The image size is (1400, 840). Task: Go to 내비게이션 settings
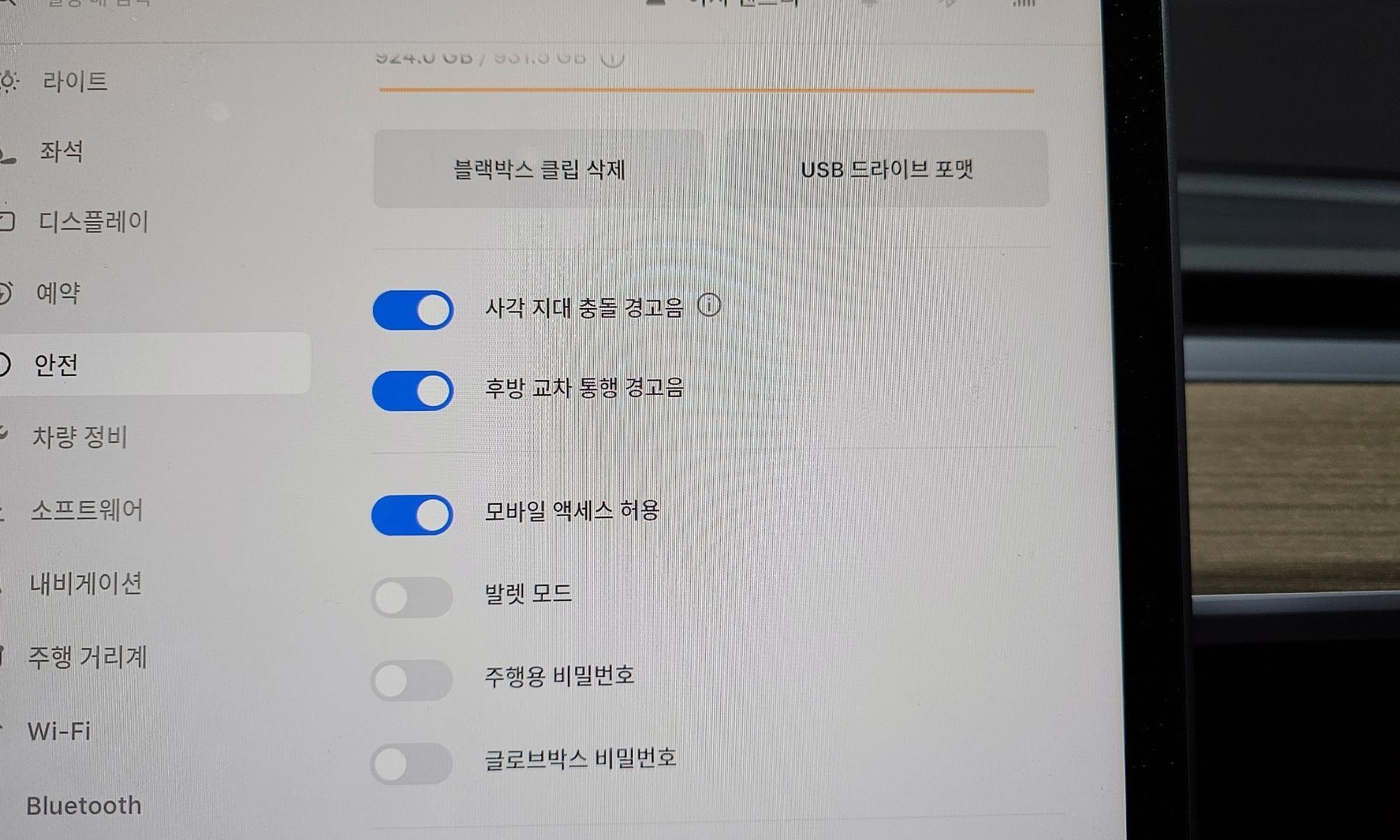point(85,583)
